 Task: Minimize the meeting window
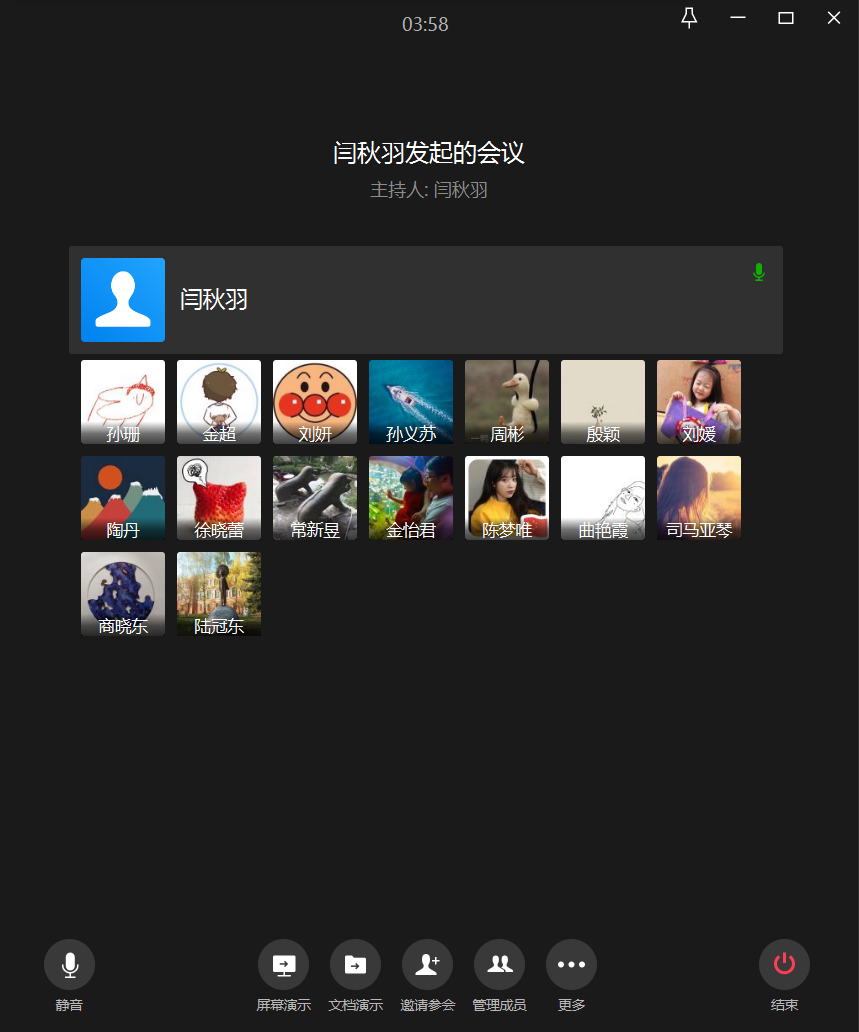pyautogui.click(x=738, y=18)
